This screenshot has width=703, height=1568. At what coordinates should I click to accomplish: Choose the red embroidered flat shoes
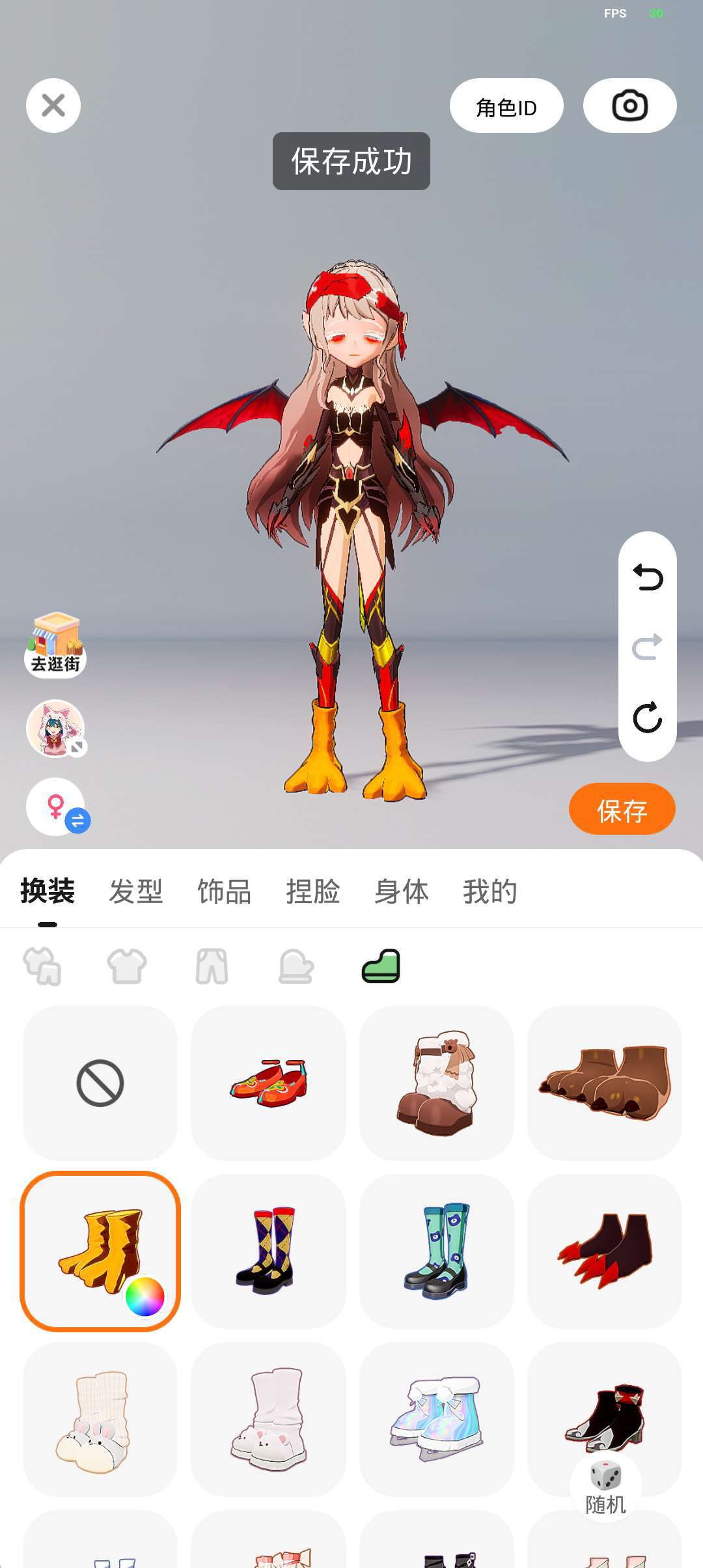tap(268, 1083)
